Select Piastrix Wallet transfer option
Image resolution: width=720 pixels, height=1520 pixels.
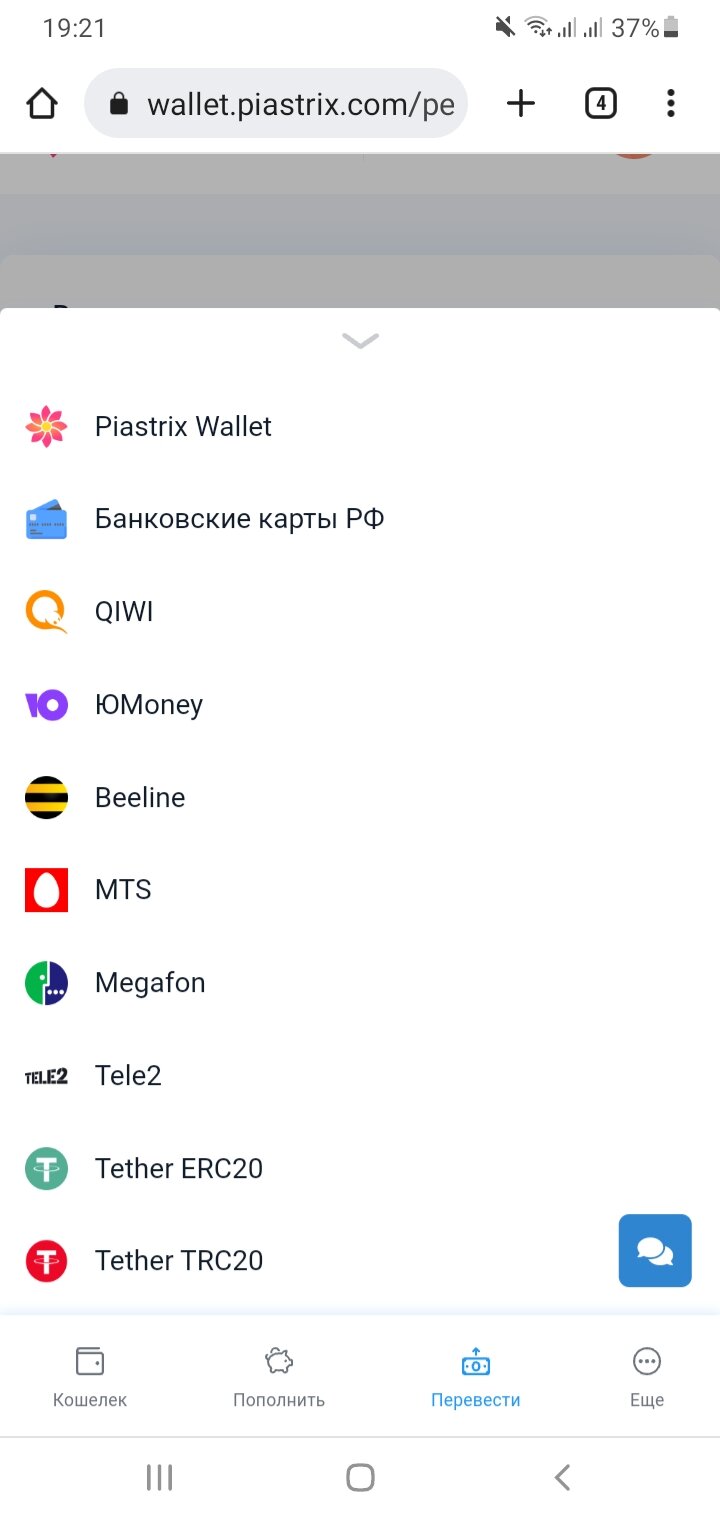coord(360,427)
